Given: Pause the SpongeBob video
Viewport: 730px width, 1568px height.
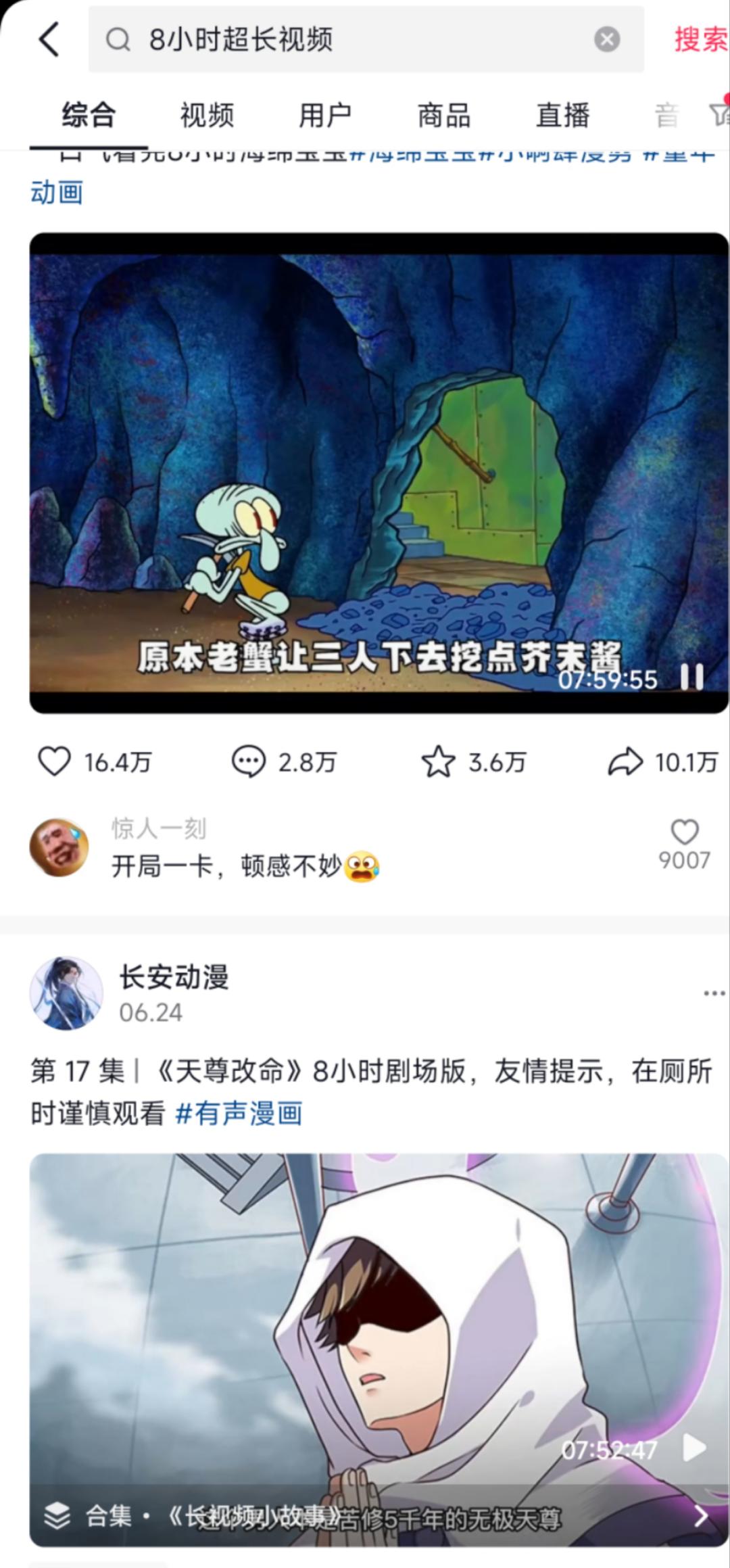Looking at the screenshot, I should point(691,678).
